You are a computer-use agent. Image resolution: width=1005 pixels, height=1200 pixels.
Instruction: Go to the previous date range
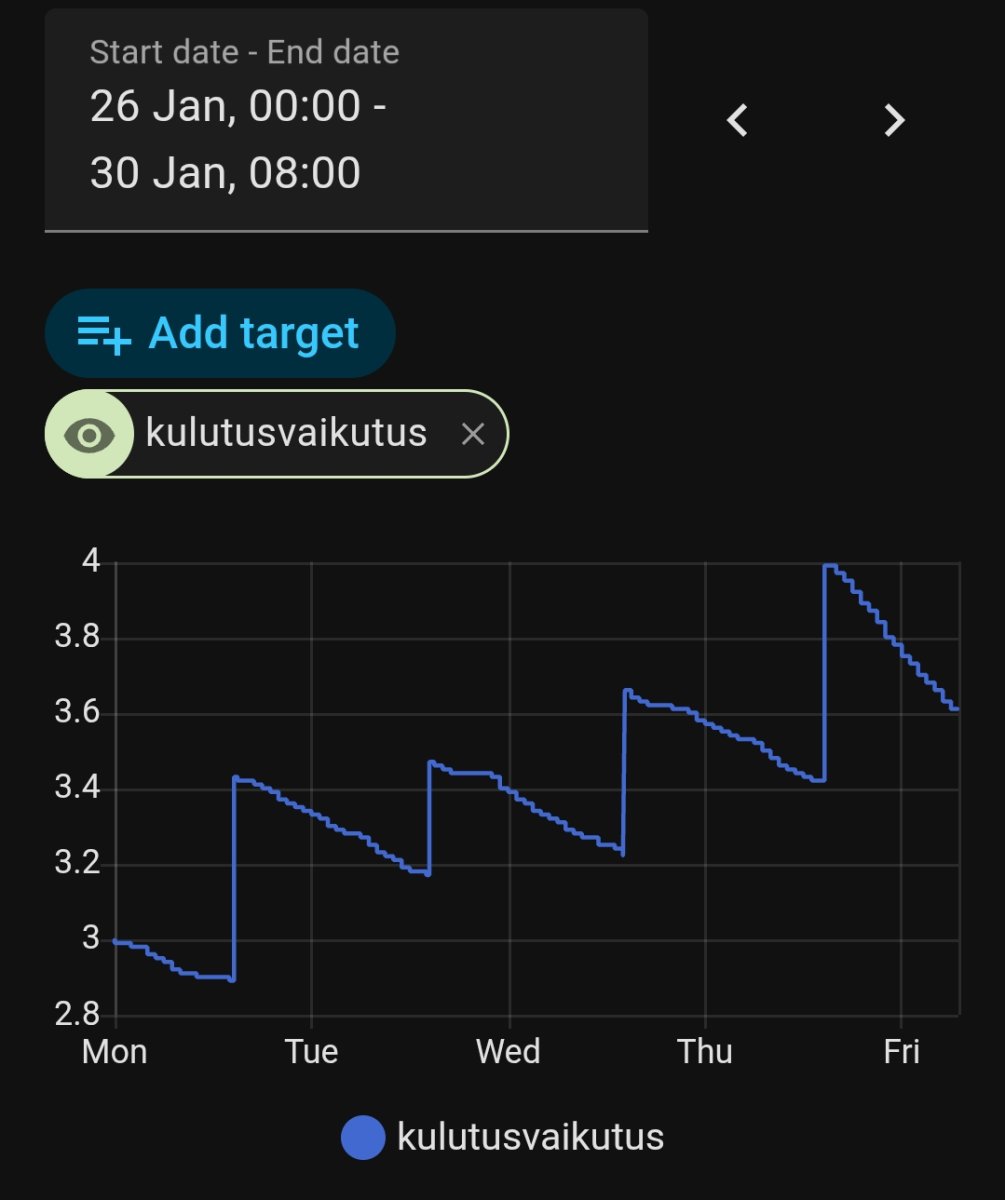tap(737, 121)
